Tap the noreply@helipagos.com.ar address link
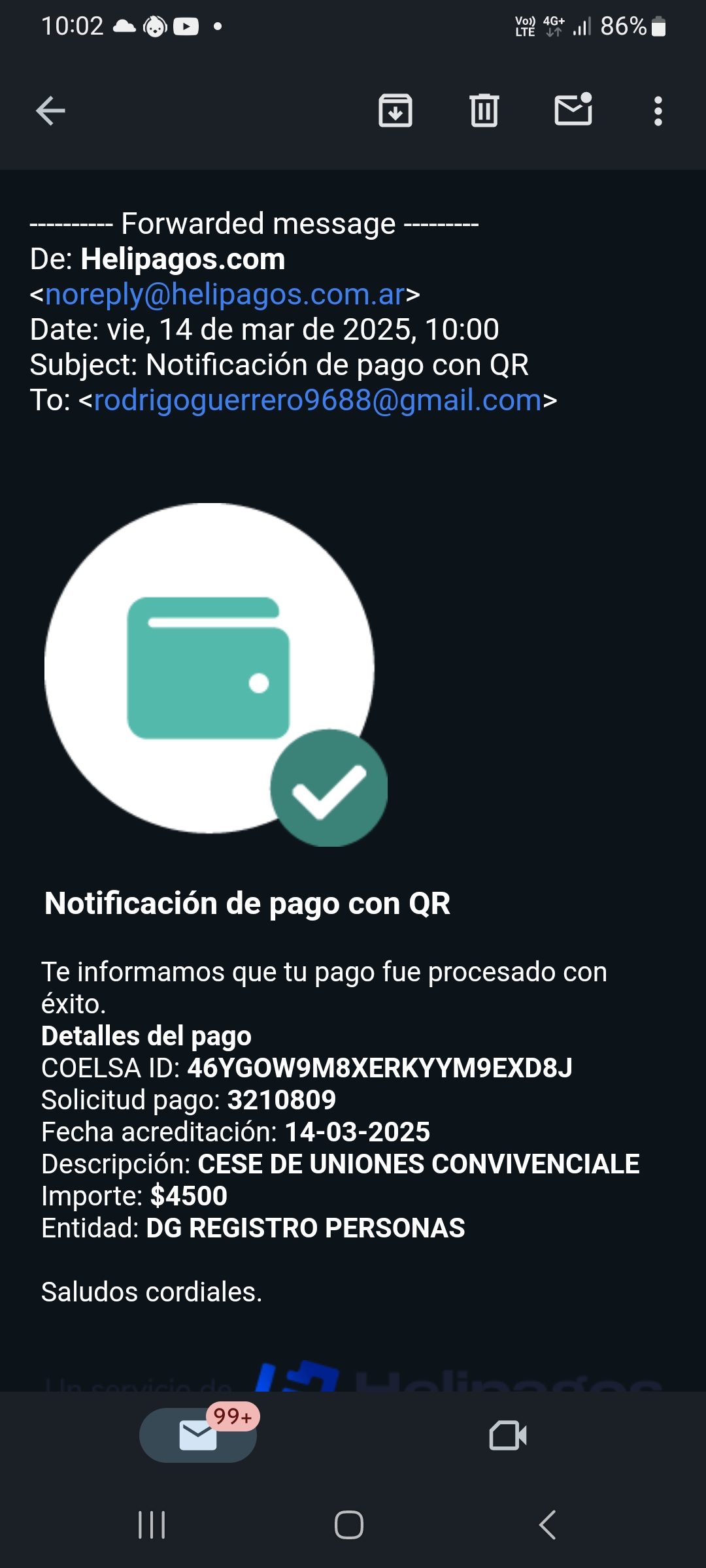 [226, 295]
